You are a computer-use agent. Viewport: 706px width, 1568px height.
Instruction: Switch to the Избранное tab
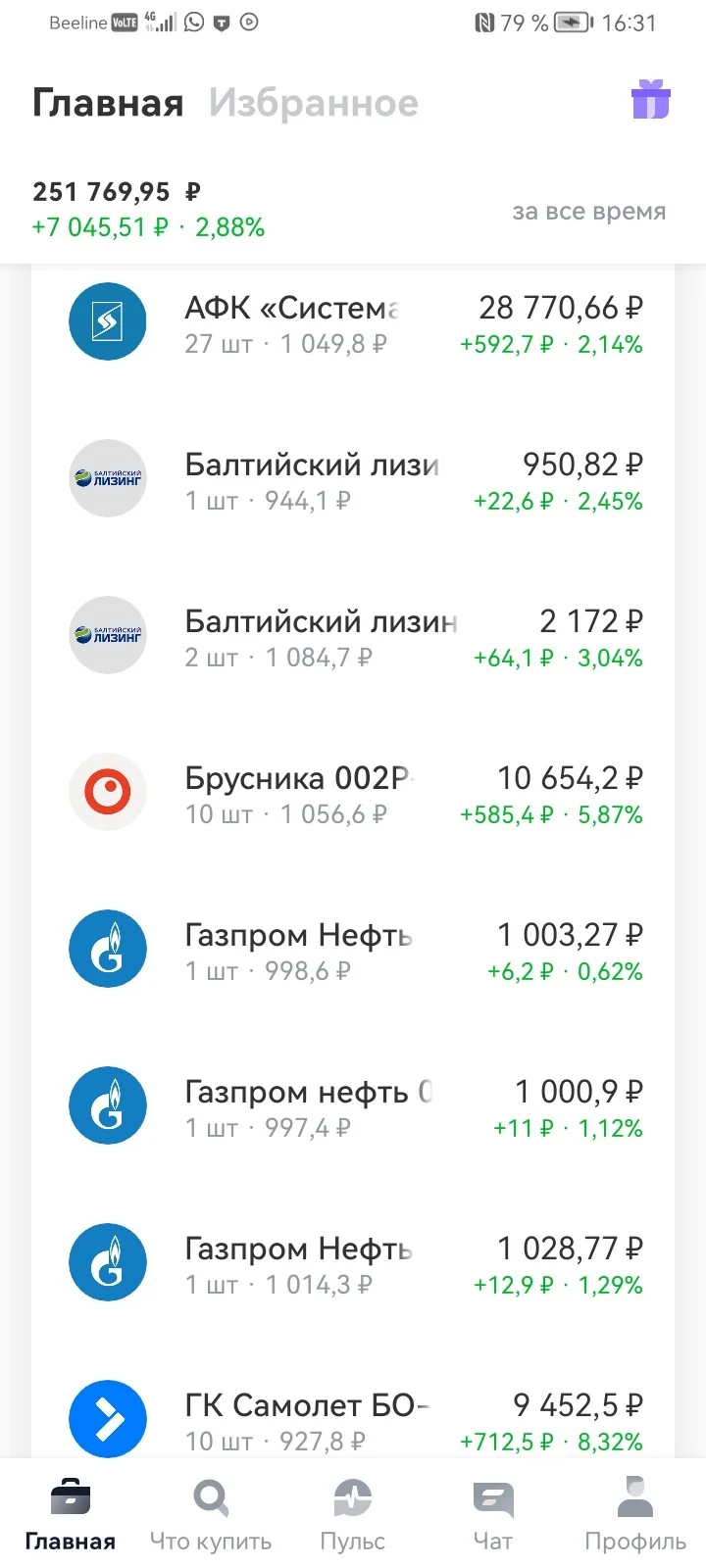pos(314,103)
